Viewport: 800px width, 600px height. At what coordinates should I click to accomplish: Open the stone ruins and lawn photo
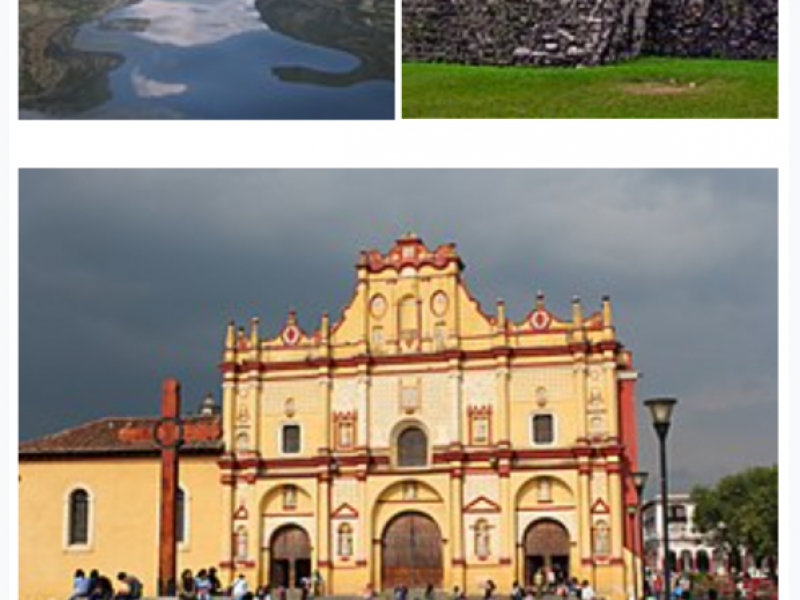pyautogui.click(x=589, y=58)
